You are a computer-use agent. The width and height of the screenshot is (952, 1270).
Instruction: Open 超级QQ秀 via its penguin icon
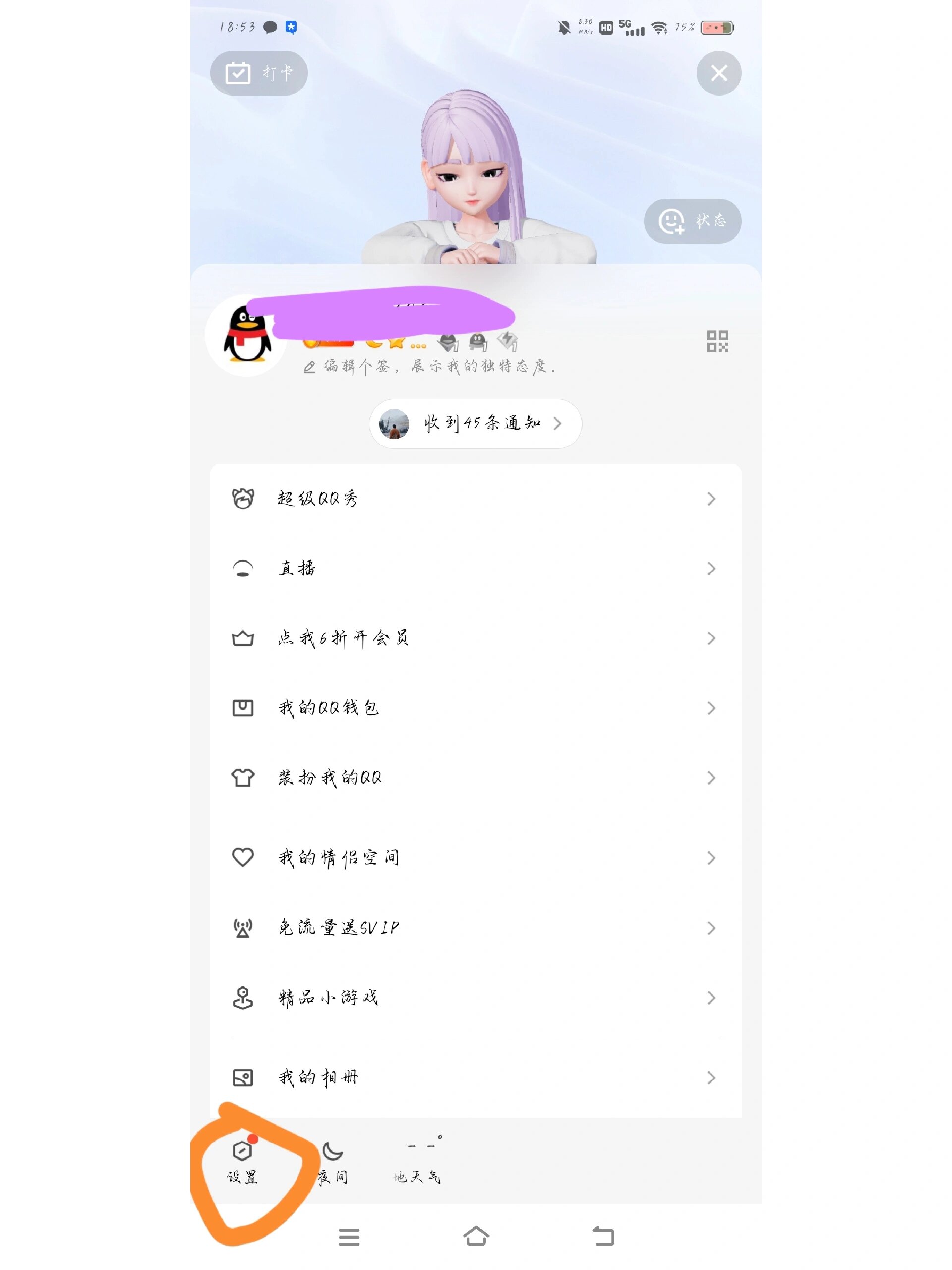click(243, 499)
